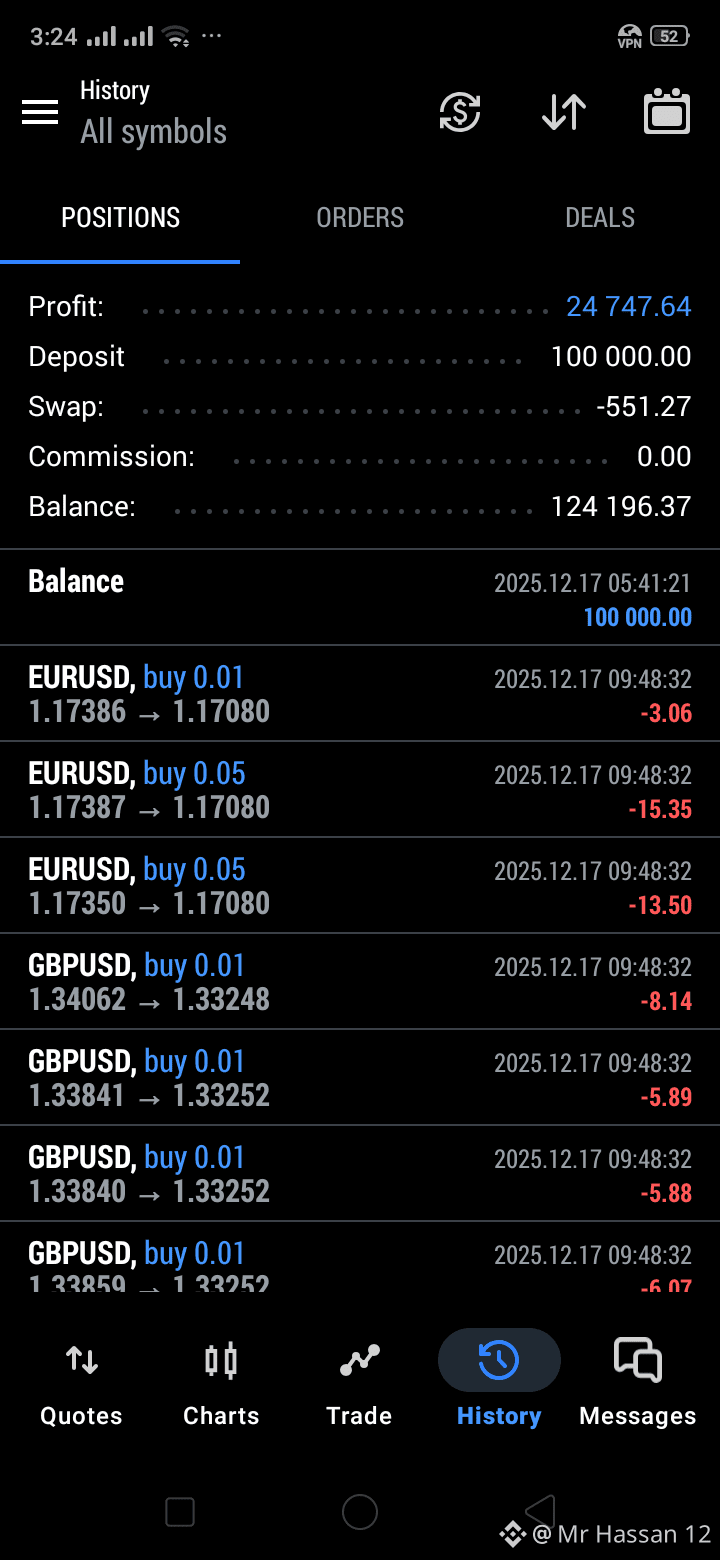Open the sort arrows option
This screenshot has height=1560, width=720.
[x=564, y=112]
